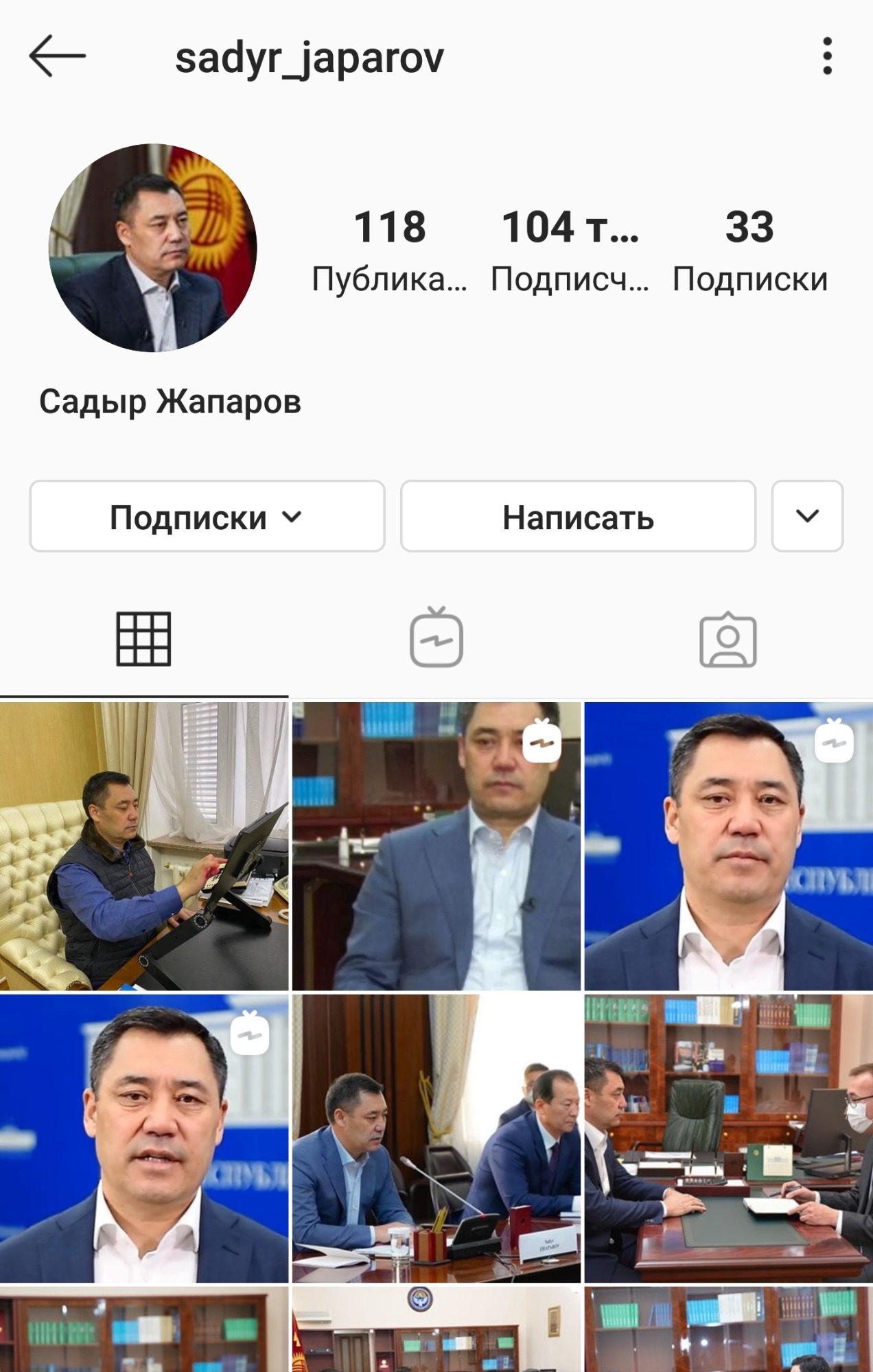This screenshot has height=1372, width=873.
Task: Open the IGTV video with bookshelf background
Action: click(x=436, y=846)
